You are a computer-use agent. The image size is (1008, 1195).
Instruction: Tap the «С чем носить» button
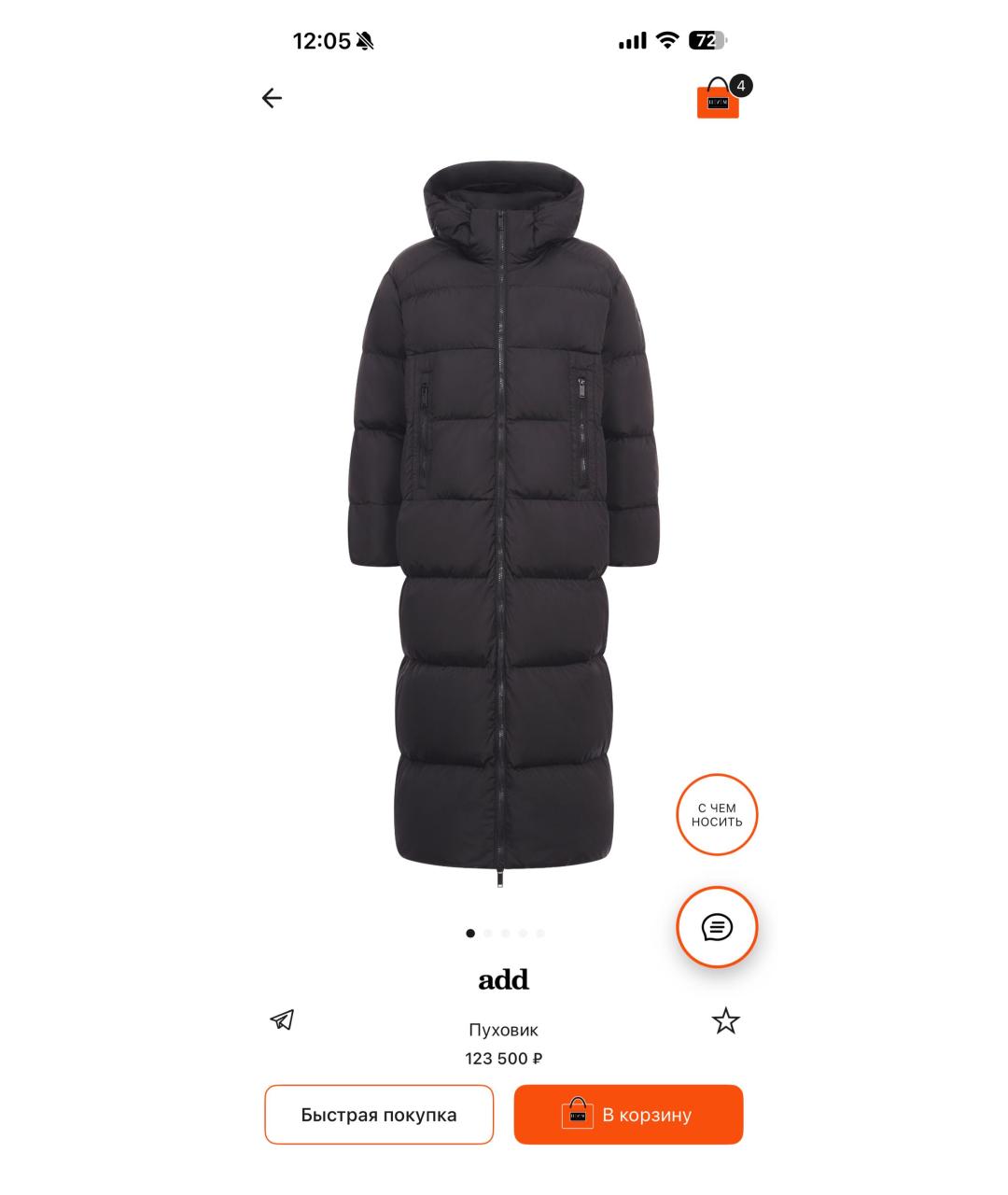(x=717, y=815)
